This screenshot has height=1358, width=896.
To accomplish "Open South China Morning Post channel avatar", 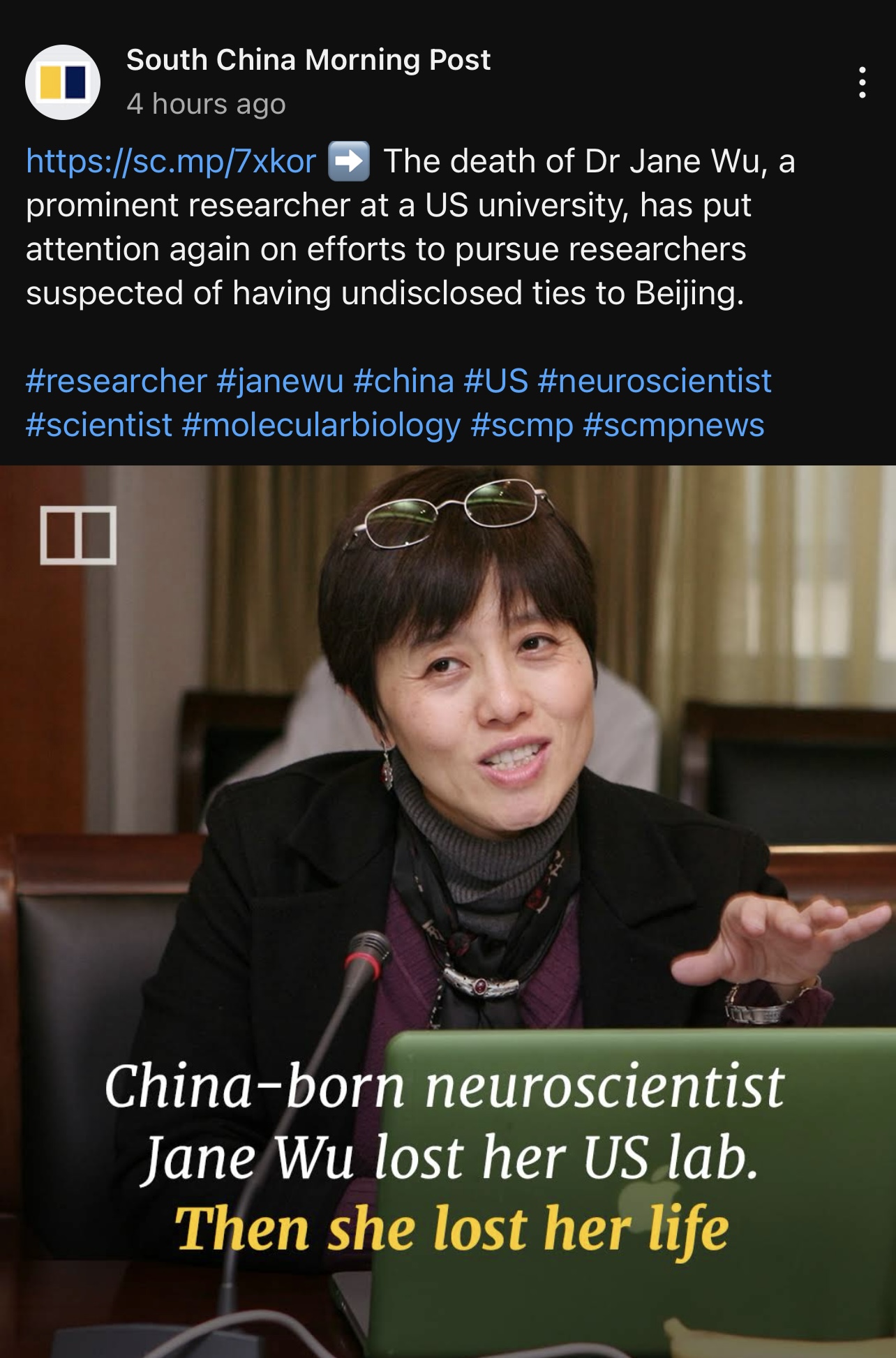I will tap(63, 82).
